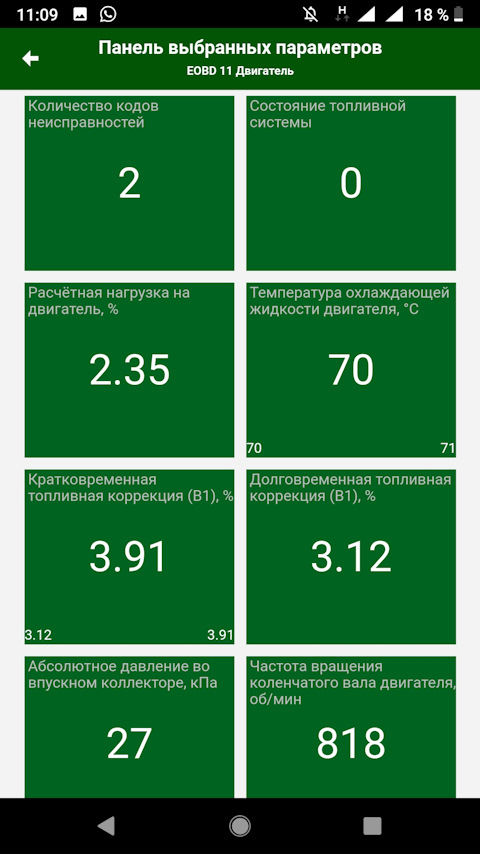Open the Состояние топливной системы tile
Viewport: 480px width, 854px height.
[351, 184]
